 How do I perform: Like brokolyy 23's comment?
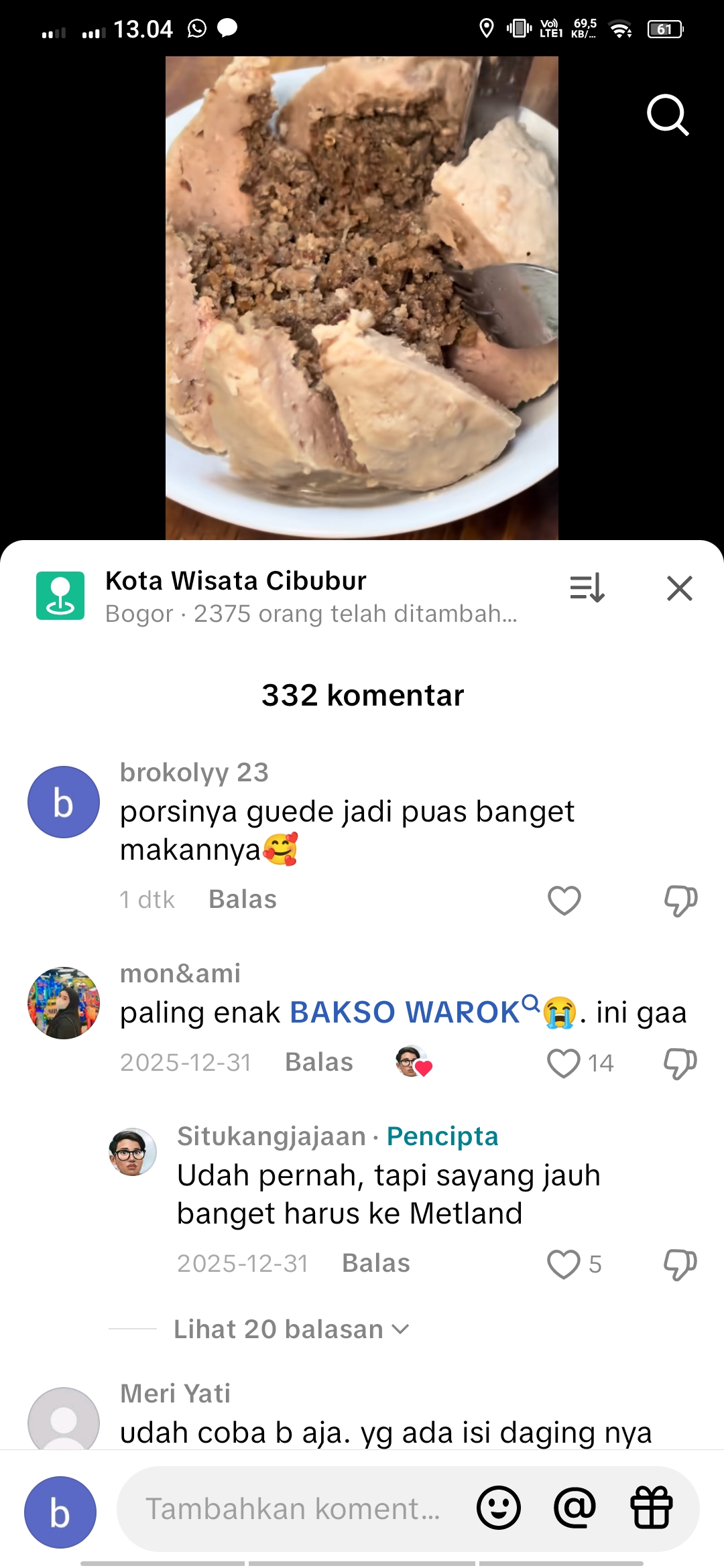click(x=564, y=900)
